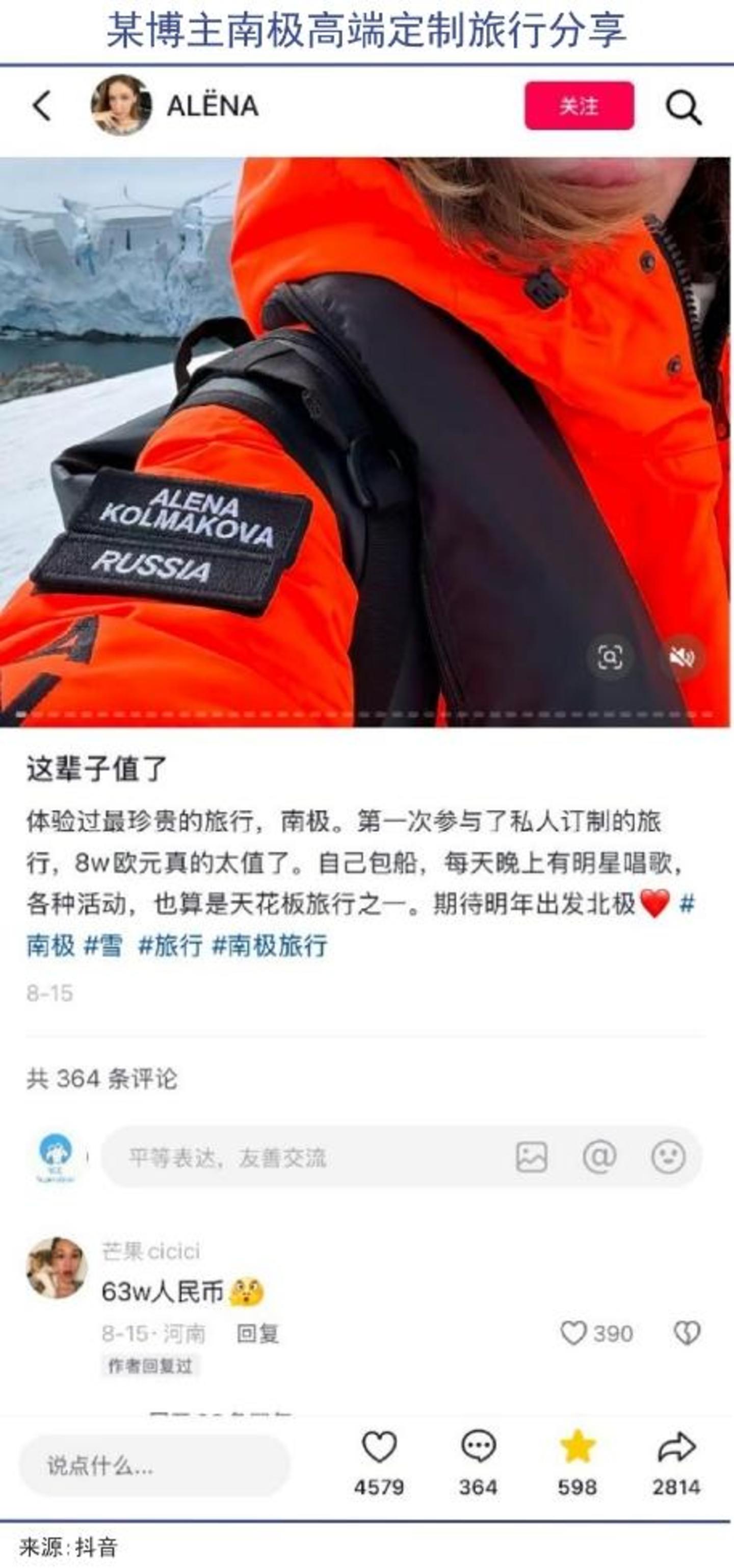
Task: Open the #旅行 hashtag
Action: click(x=170, y=945)
